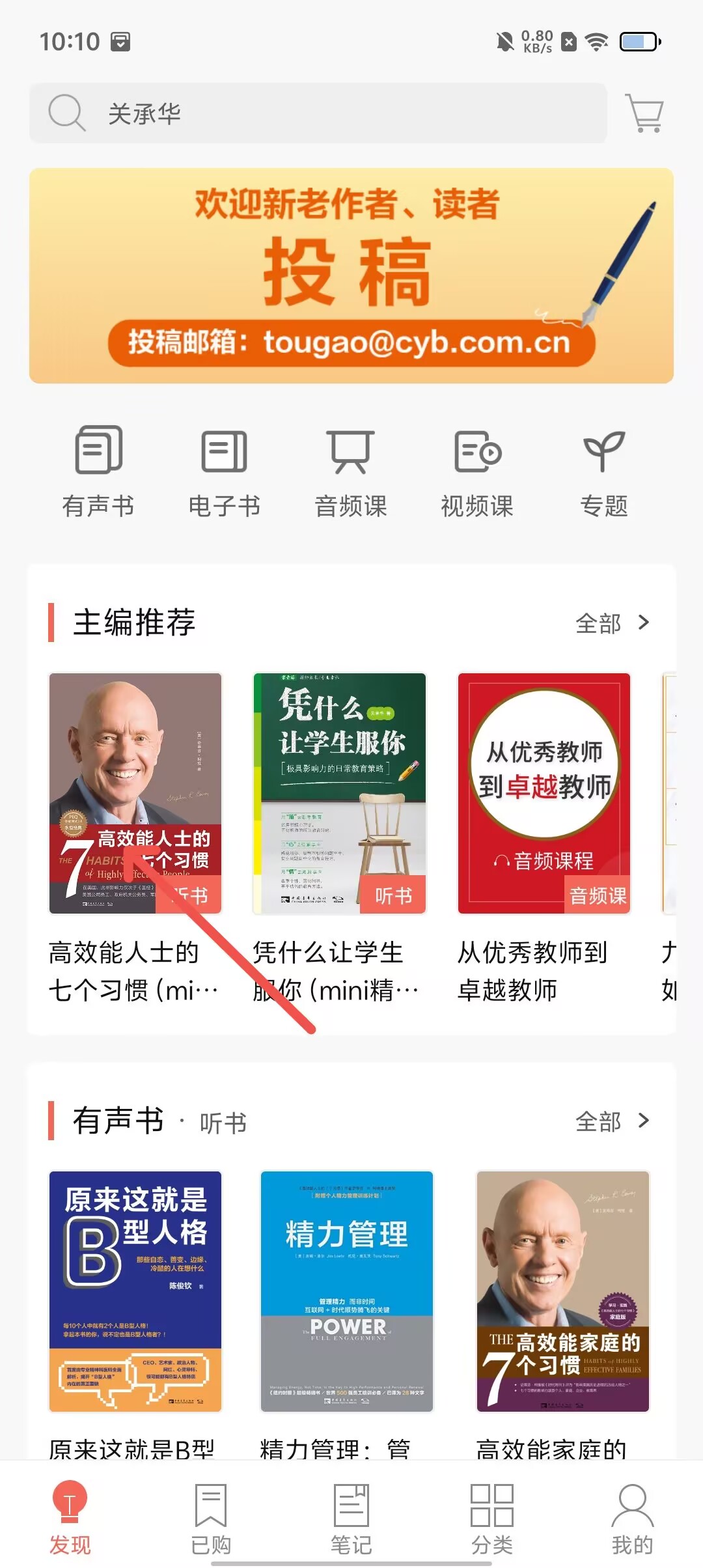This screenshot has height=1568, width=703.
Task: Go to the 我的 tab
Action: tap(632, 1519)
